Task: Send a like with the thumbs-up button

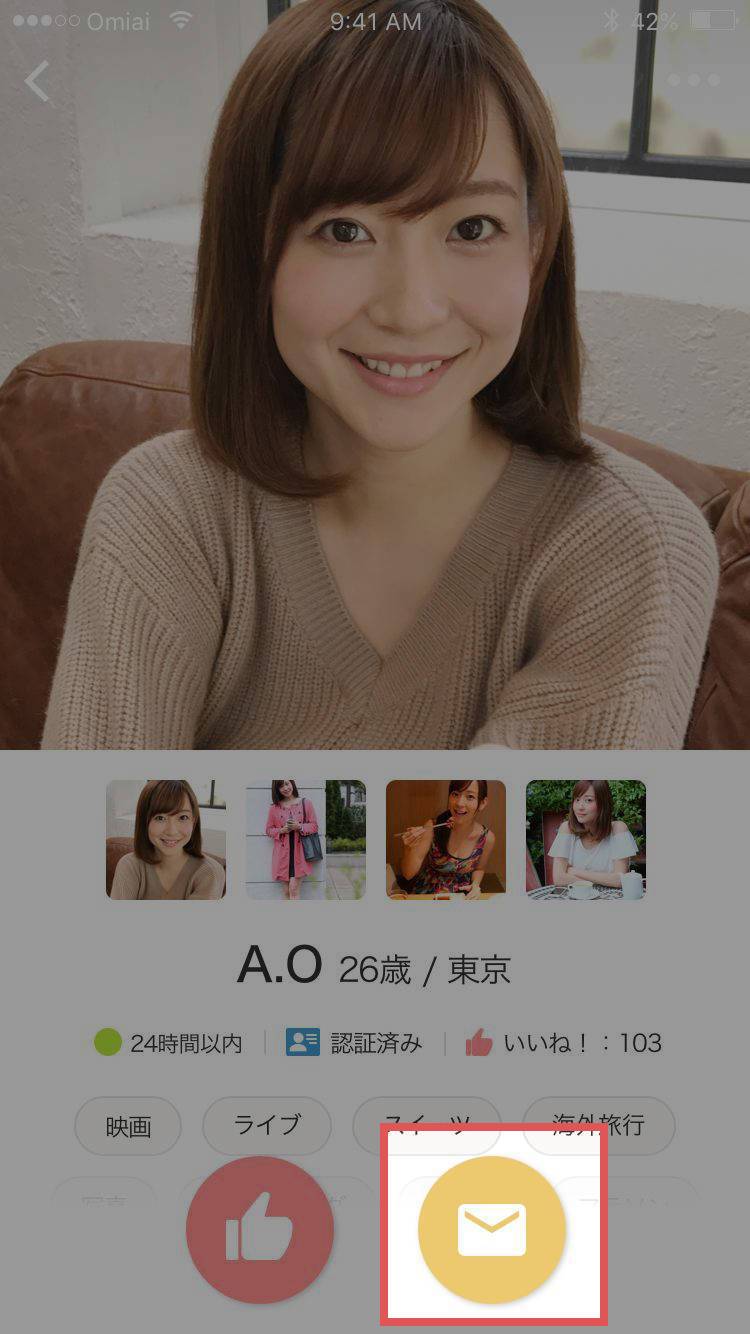Action: point(260,1229)
